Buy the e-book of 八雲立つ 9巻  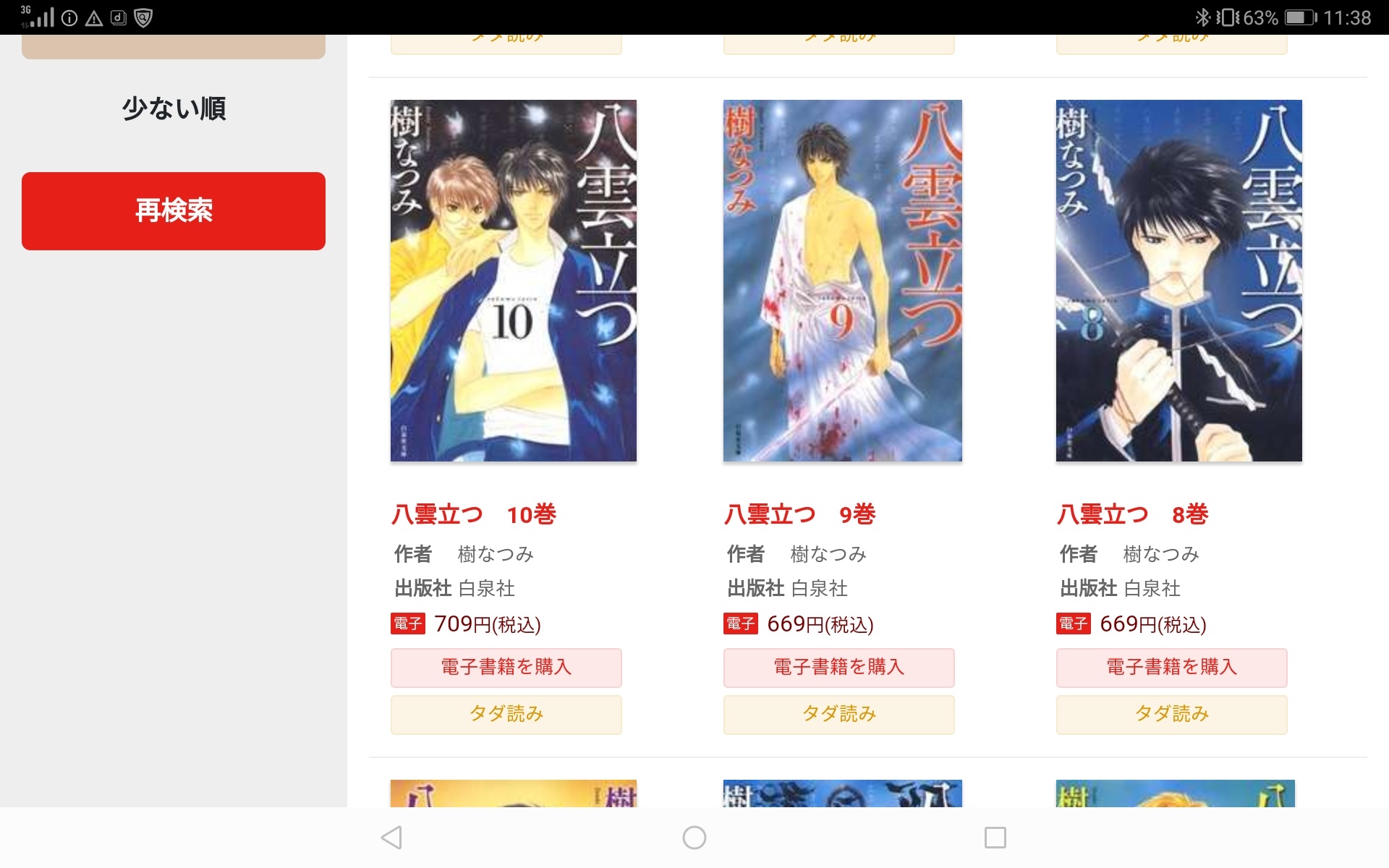tap(839, 668)
